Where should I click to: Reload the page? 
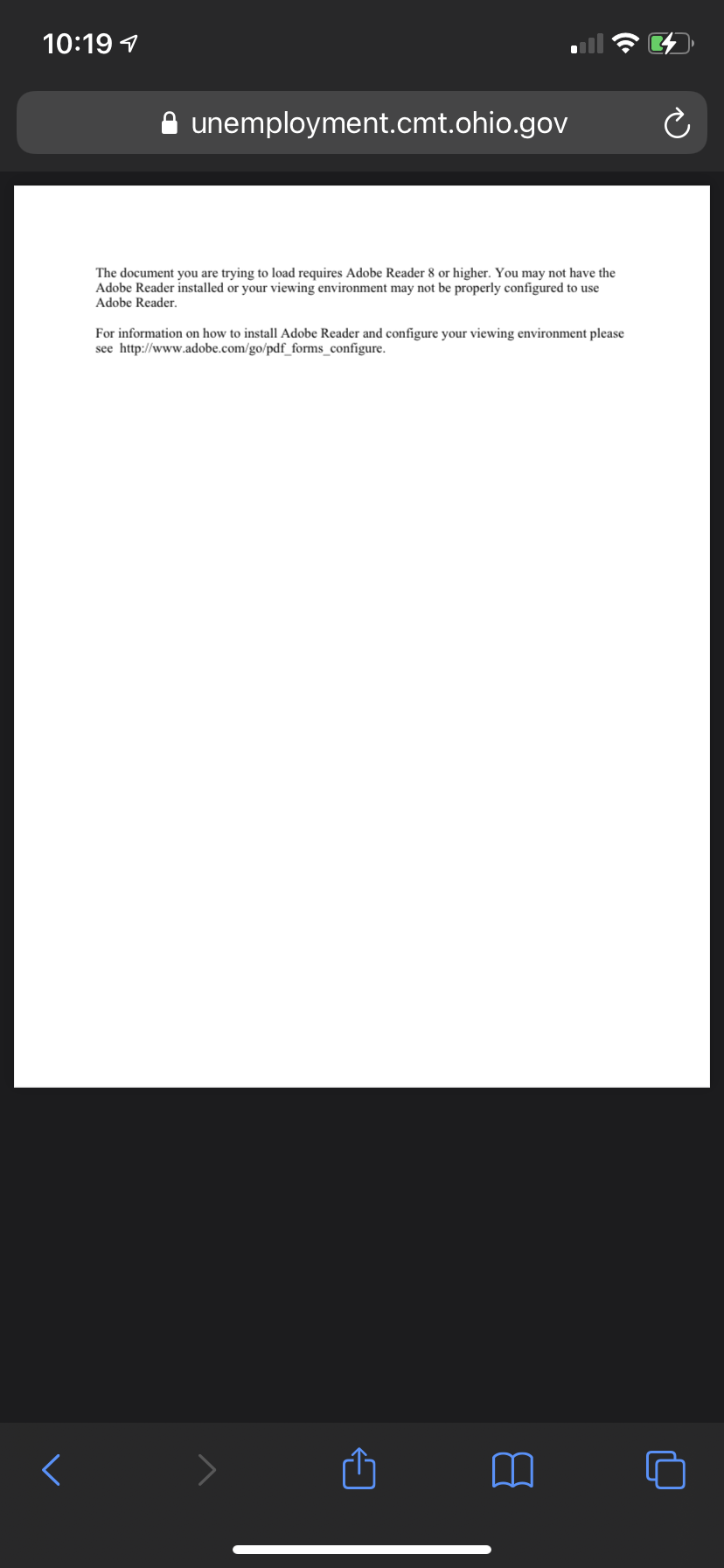tap(677, 124)
